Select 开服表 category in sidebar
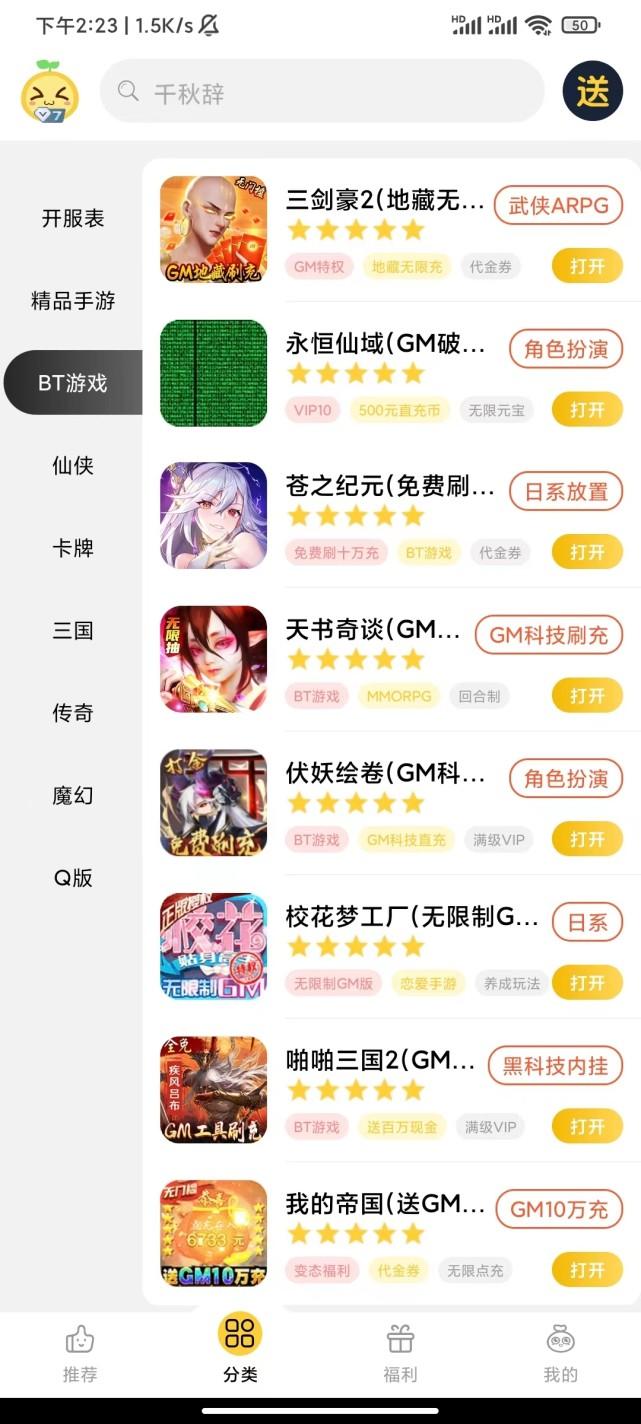 pos(73,218)
